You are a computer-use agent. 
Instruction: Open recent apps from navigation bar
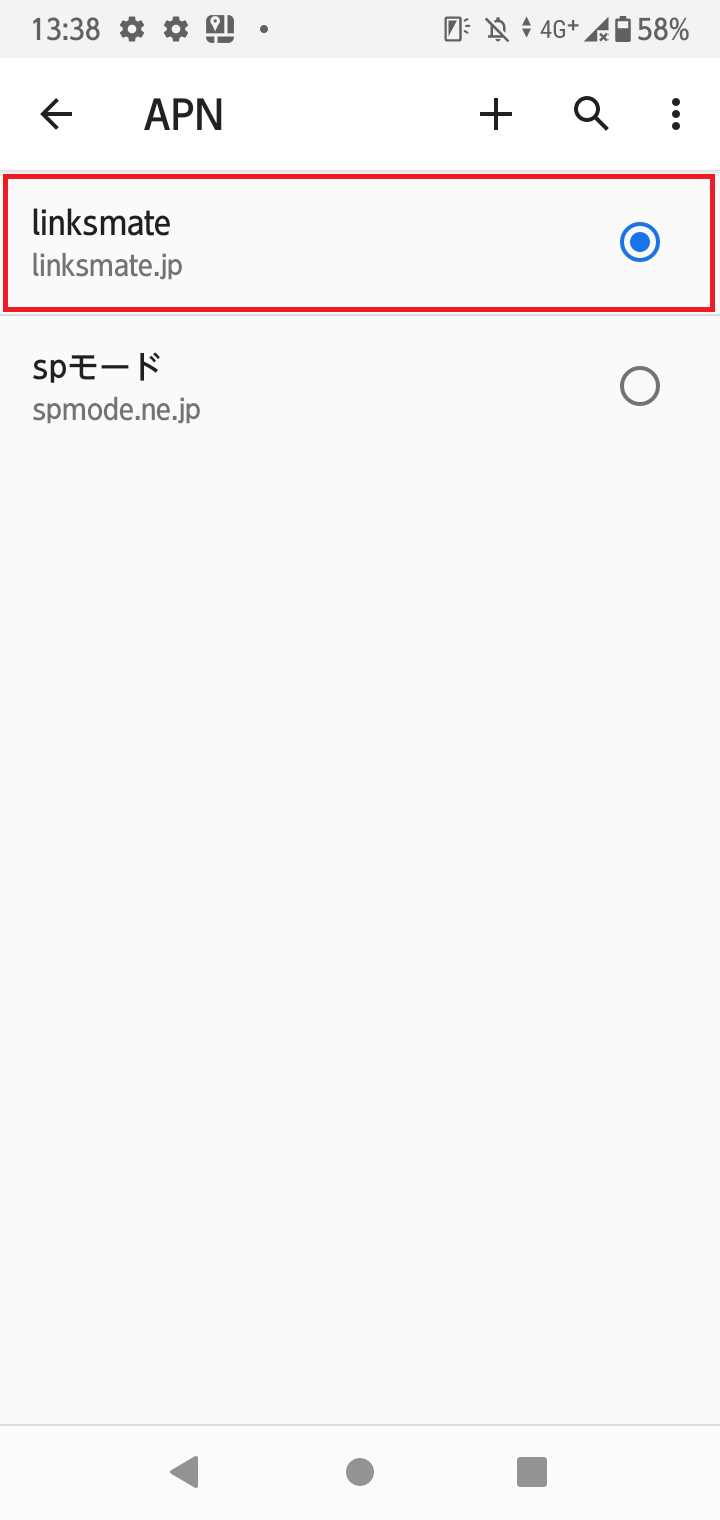point(532,1471)
